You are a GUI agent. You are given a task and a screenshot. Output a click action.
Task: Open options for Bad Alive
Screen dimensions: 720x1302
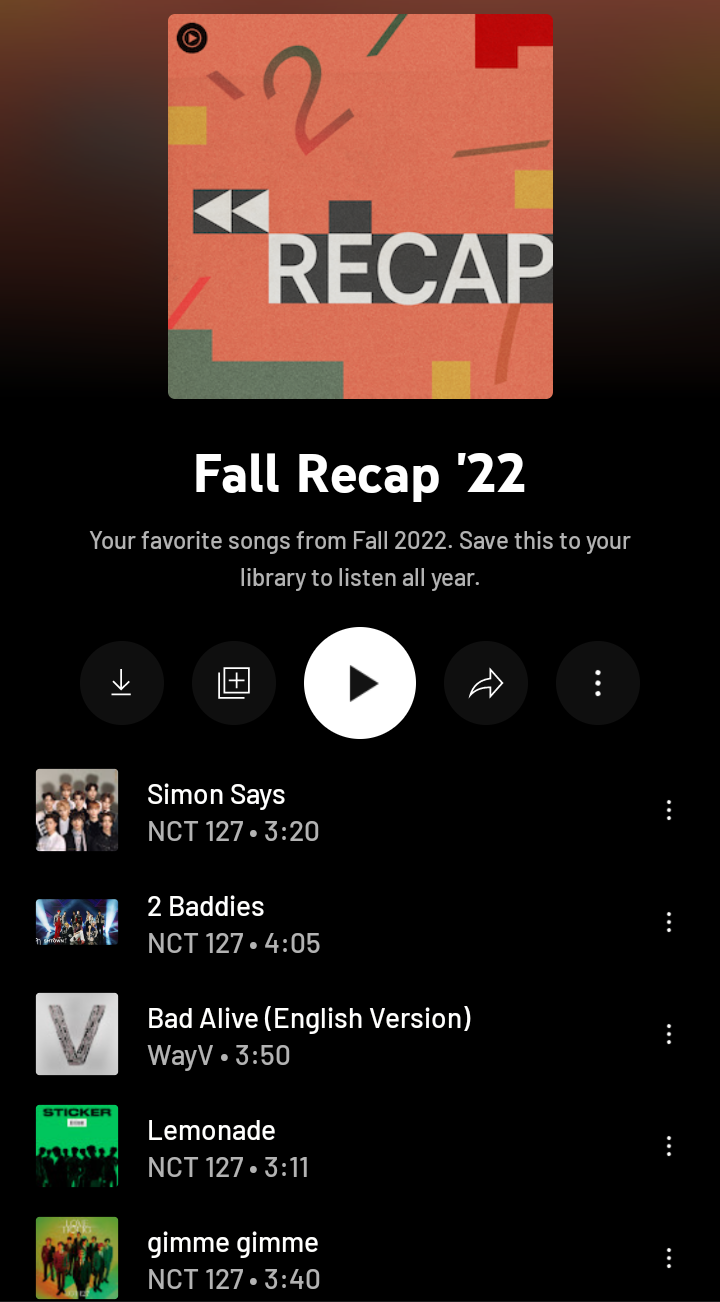click(669, 1034)
